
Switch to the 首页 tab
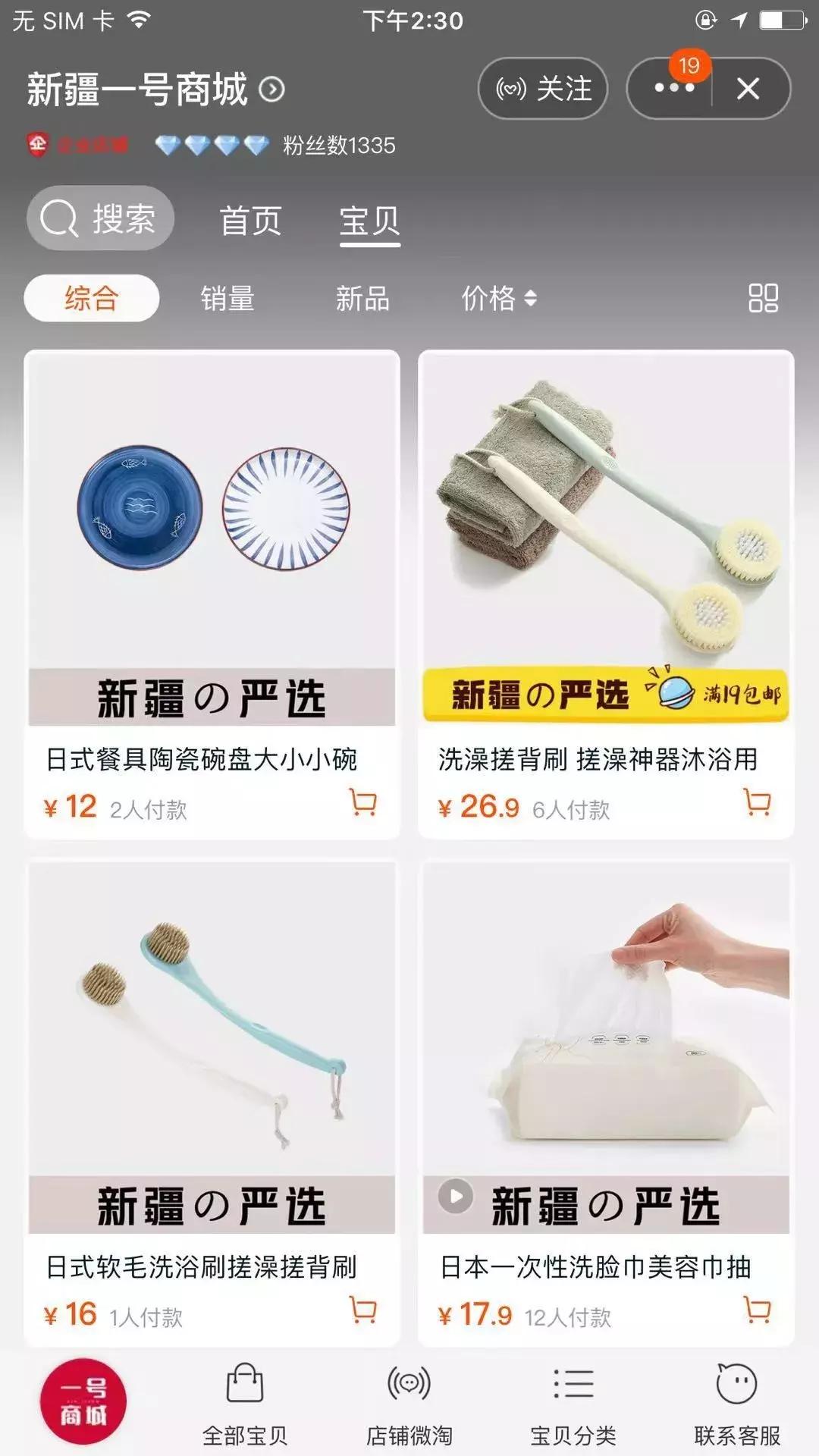[x=252, y=219]
